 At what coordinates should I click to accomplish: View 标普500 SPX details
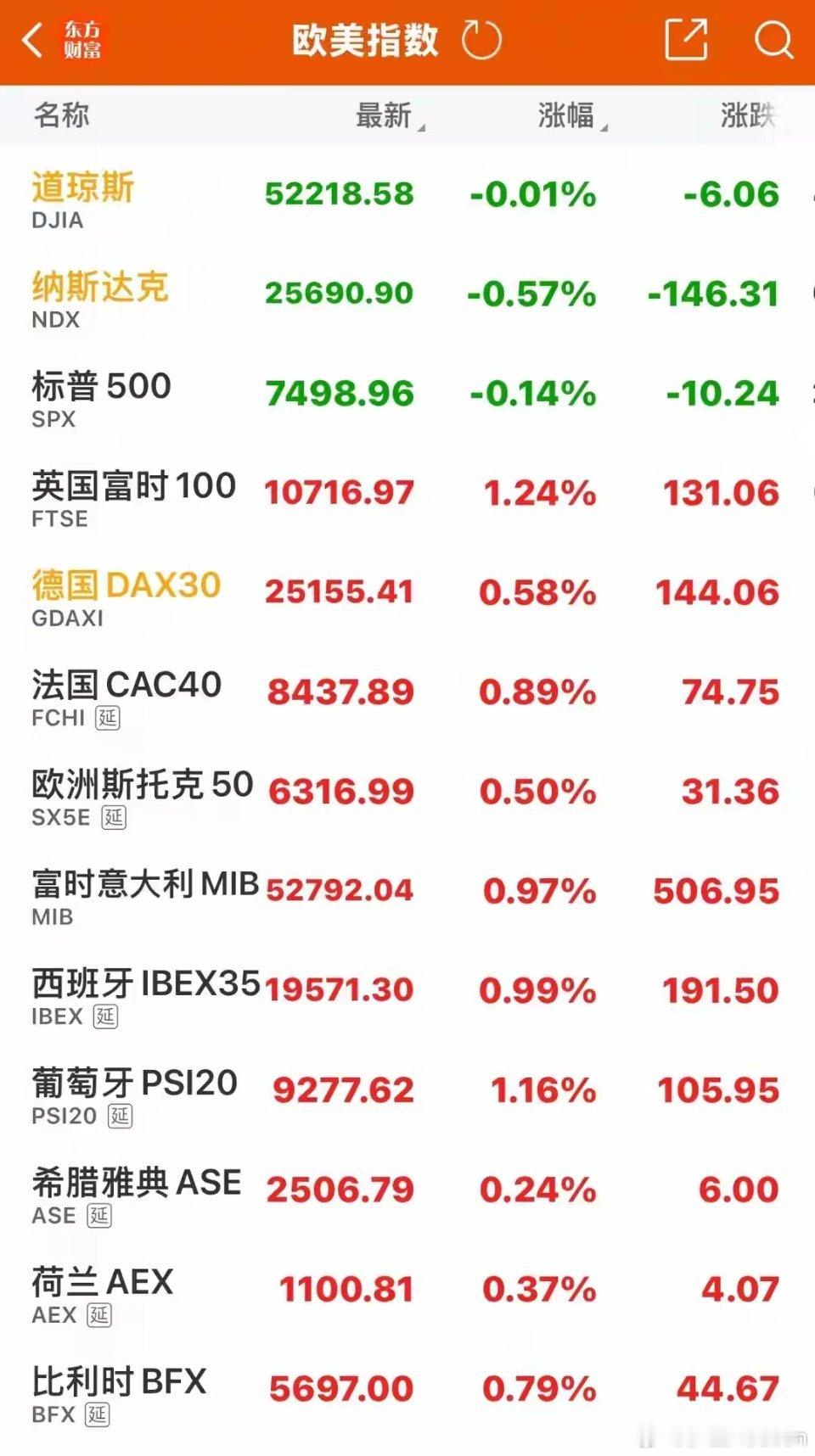pyautogui.click(x=407, y=394)
